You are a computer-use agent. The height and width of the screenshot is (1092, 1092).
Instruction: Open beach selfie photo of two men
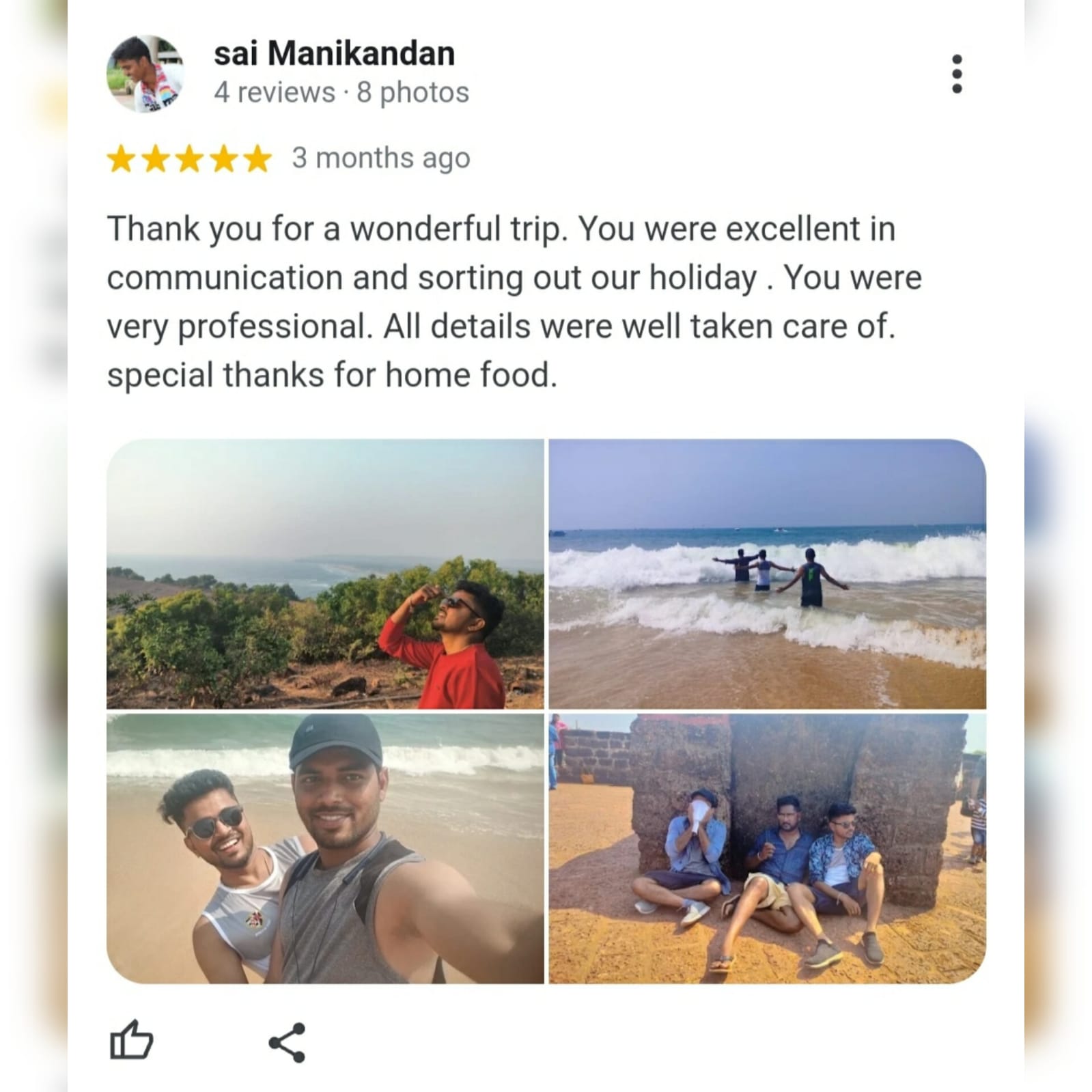click(325, 849)
